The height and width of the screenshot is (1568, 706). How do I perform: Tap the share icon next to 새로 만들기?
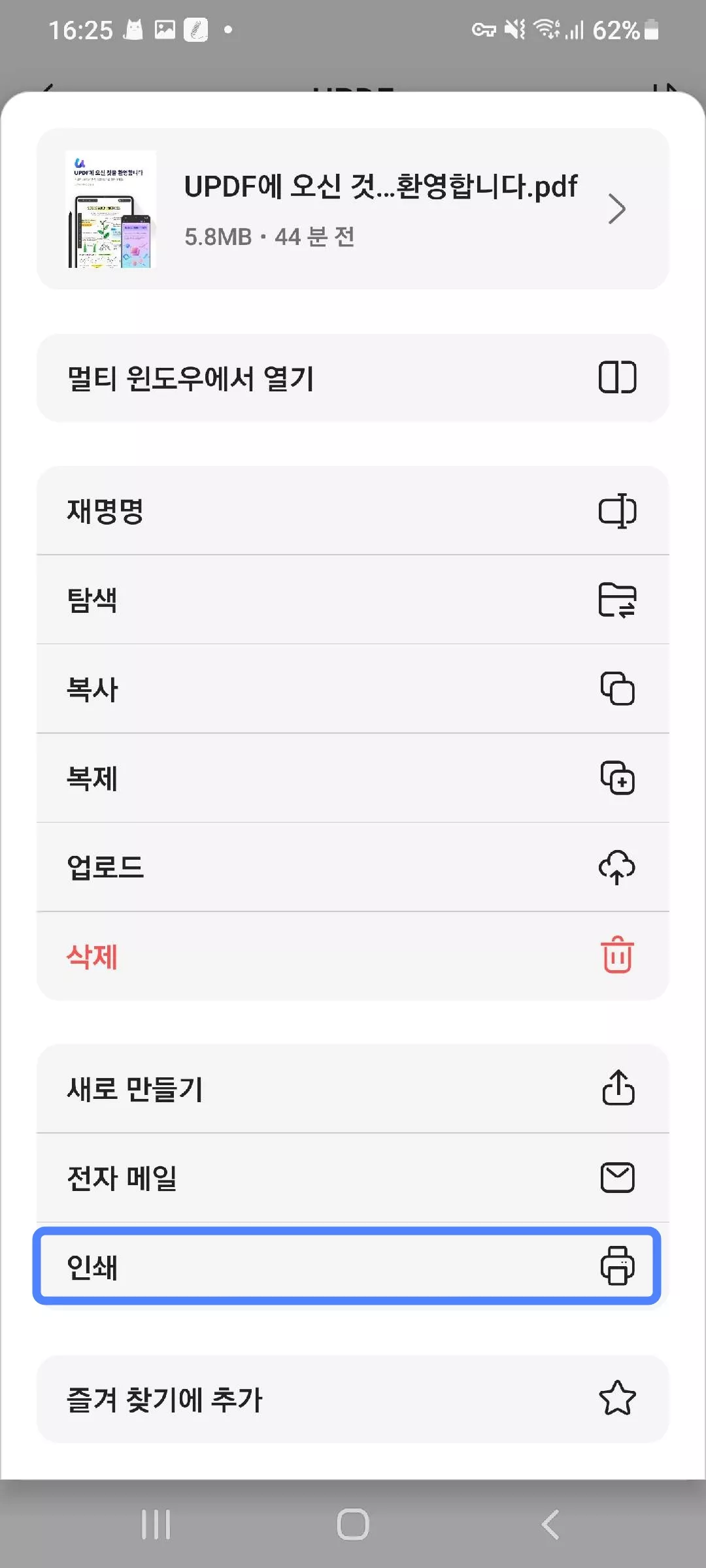pos(618,1088)
